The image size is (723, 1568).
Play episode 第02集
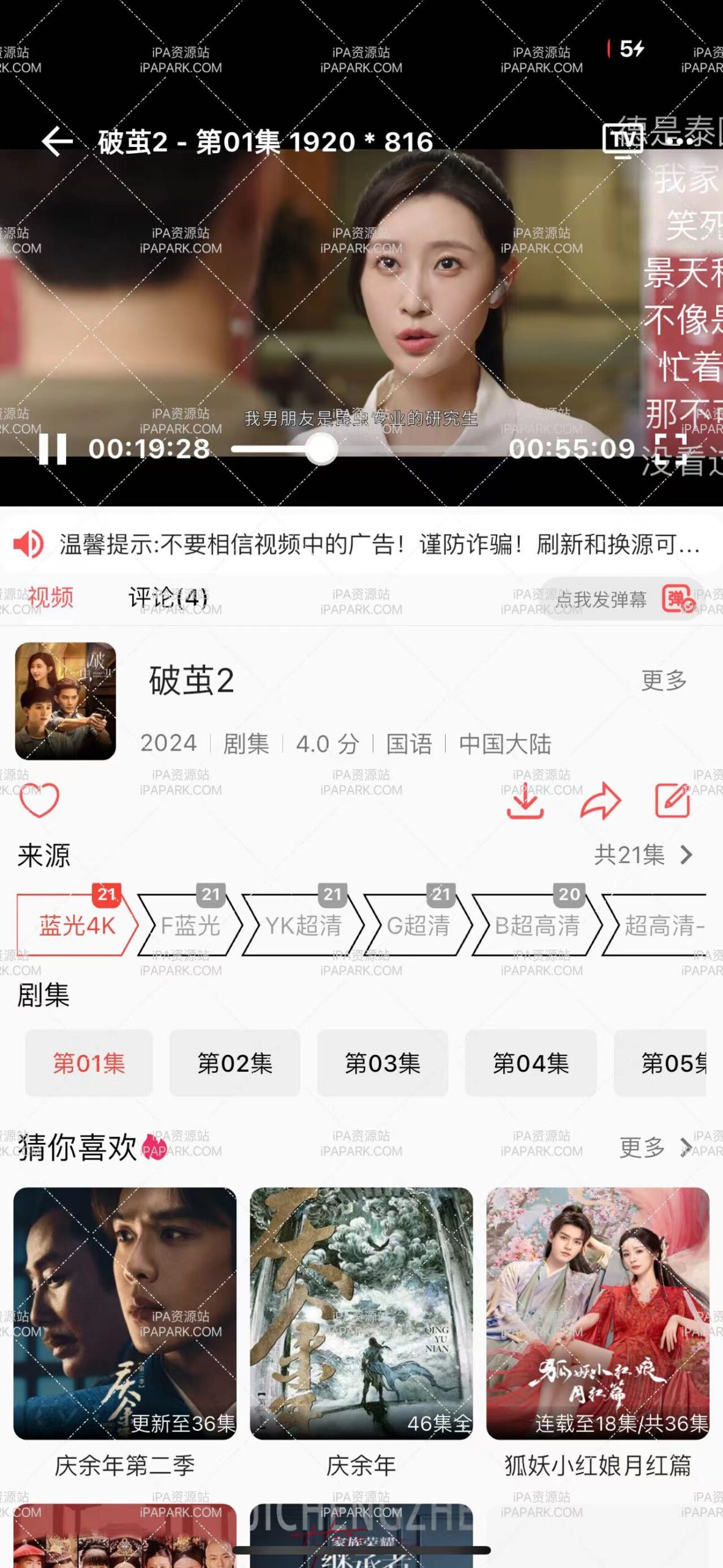tap(235, 1064)
